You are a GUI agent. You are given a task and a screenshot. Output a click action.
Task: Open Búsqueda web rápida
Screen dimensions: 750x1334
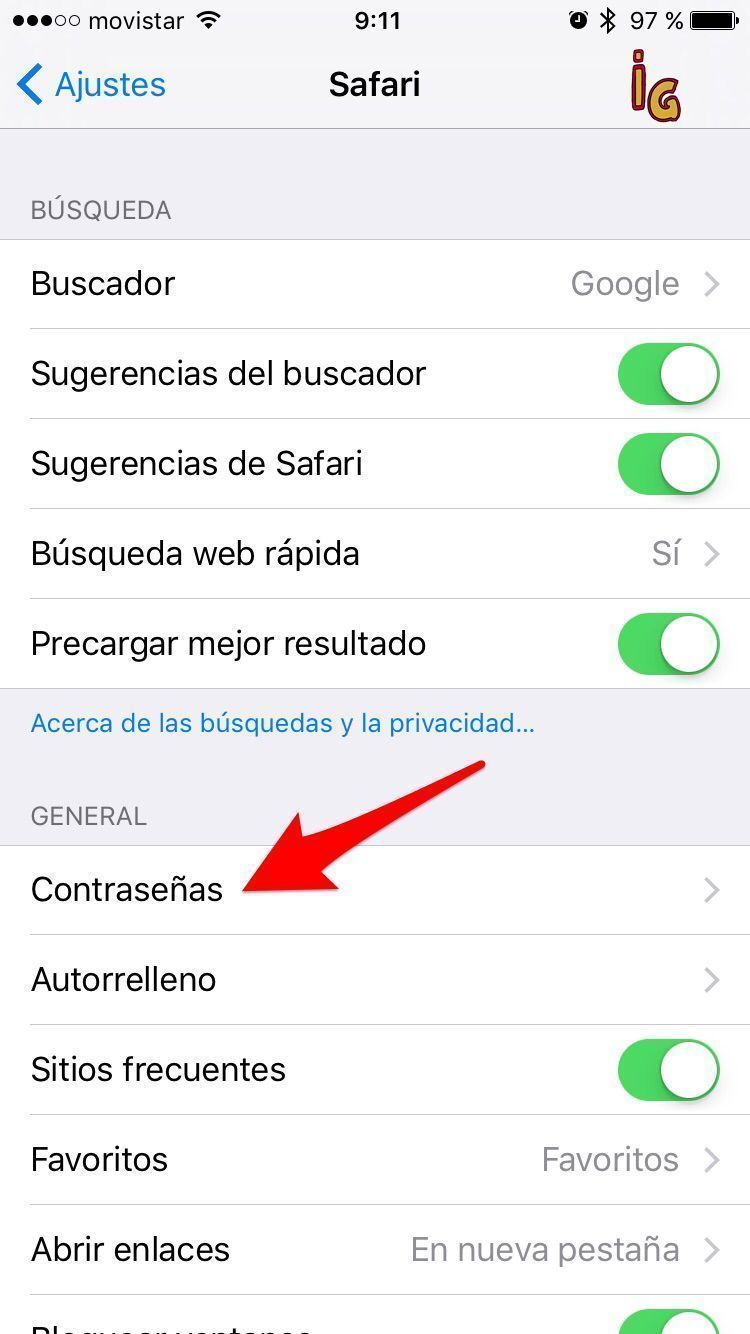click(375, 554)
